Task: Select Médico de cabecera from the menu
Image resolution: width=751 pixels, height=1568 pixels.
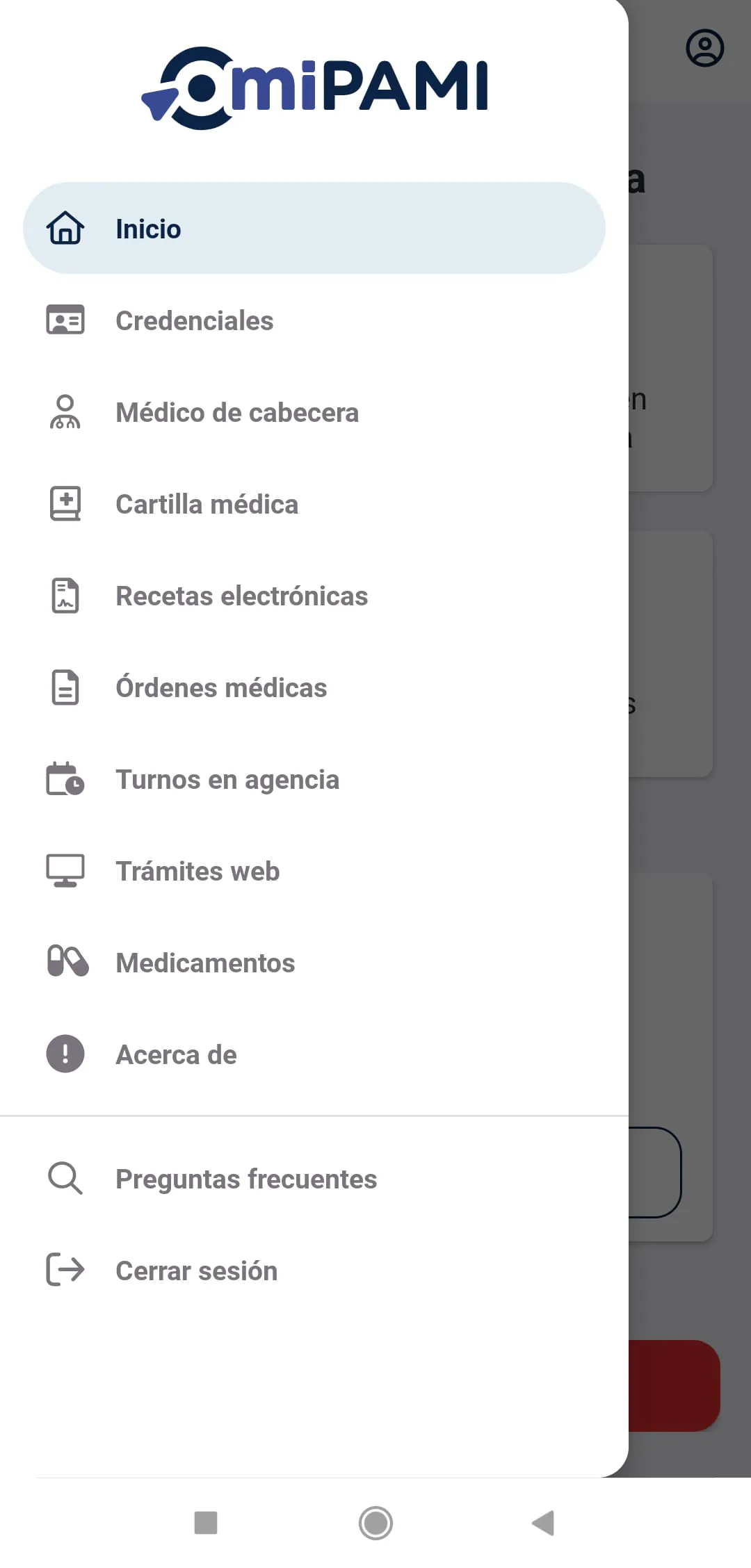Action: coord(237,411)
